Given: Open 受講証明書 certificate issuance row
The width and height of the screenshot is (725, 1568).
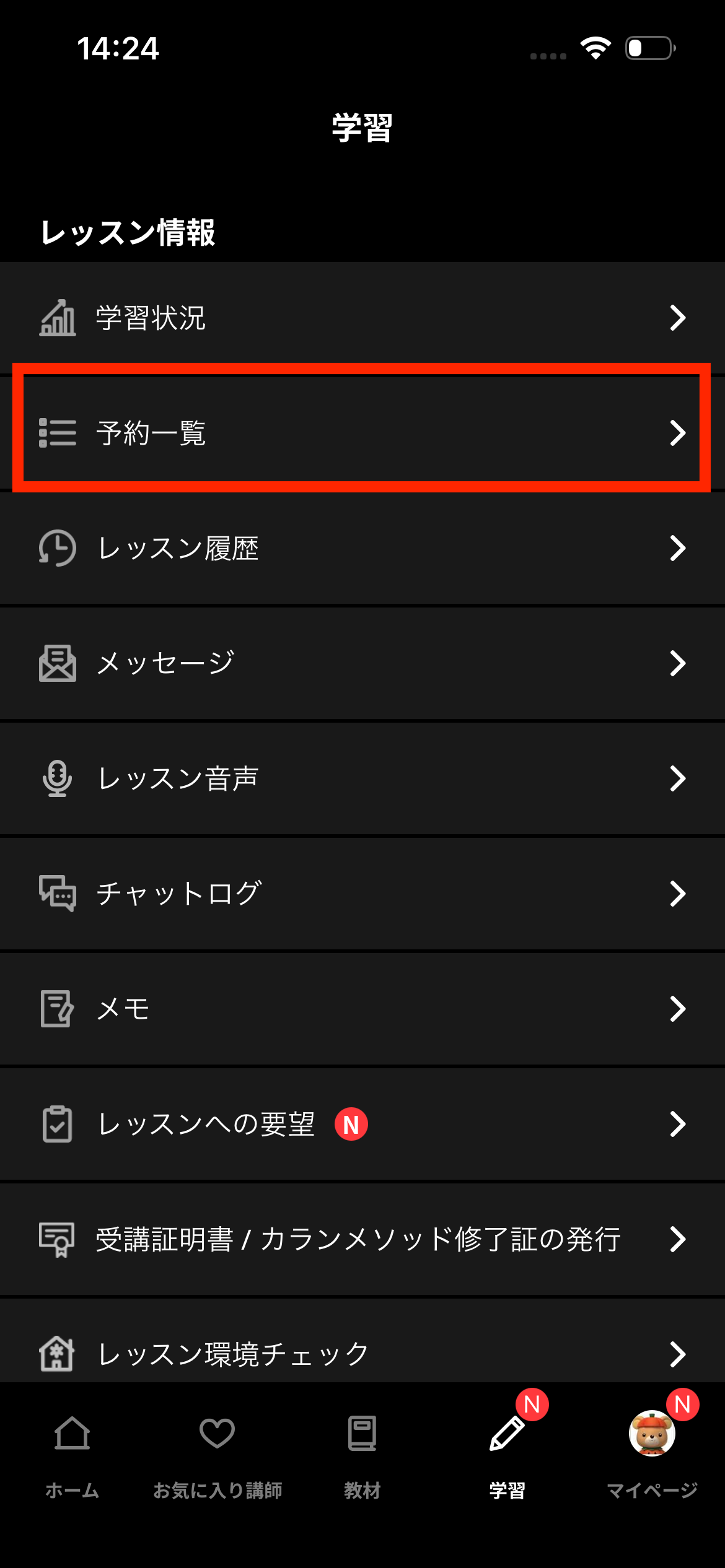Looking at the screenshot, I should 362,1239.
